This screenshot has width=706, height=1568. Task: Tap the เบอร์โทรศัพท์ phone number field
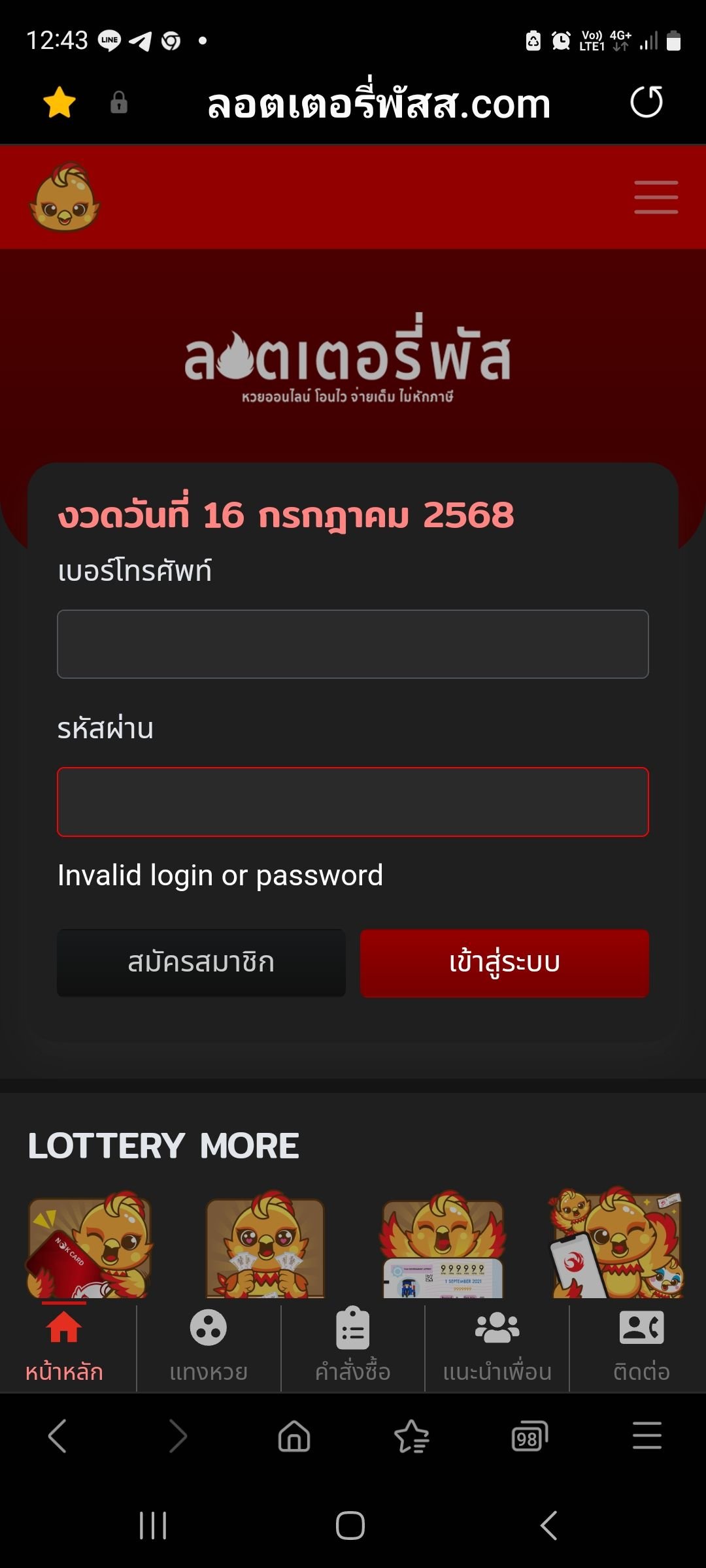353,644
